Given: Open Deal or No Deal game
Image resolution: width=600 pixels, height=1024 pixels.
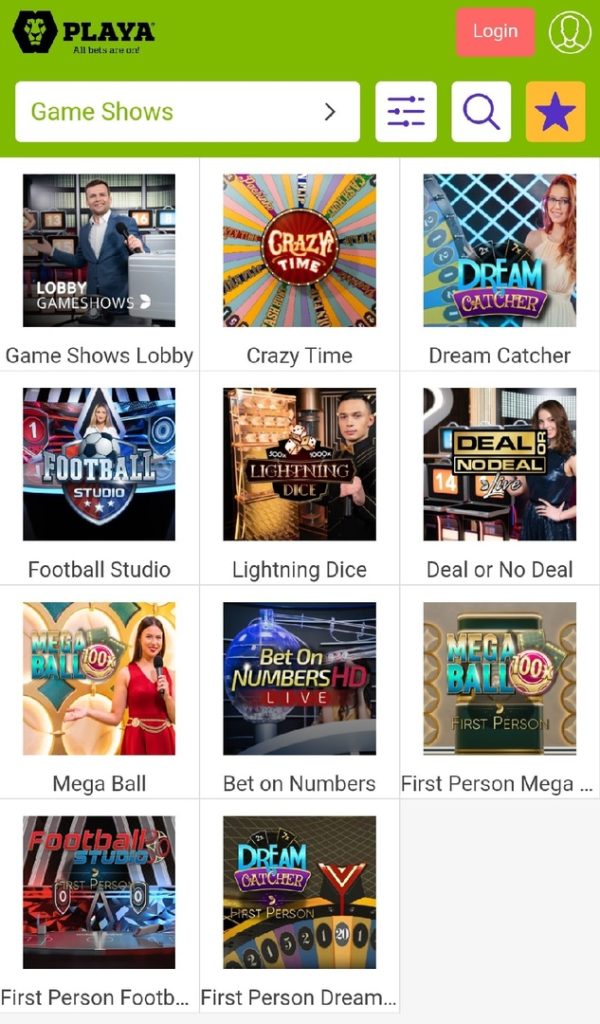Looking at the screenshot, I should tap(500, 479).
